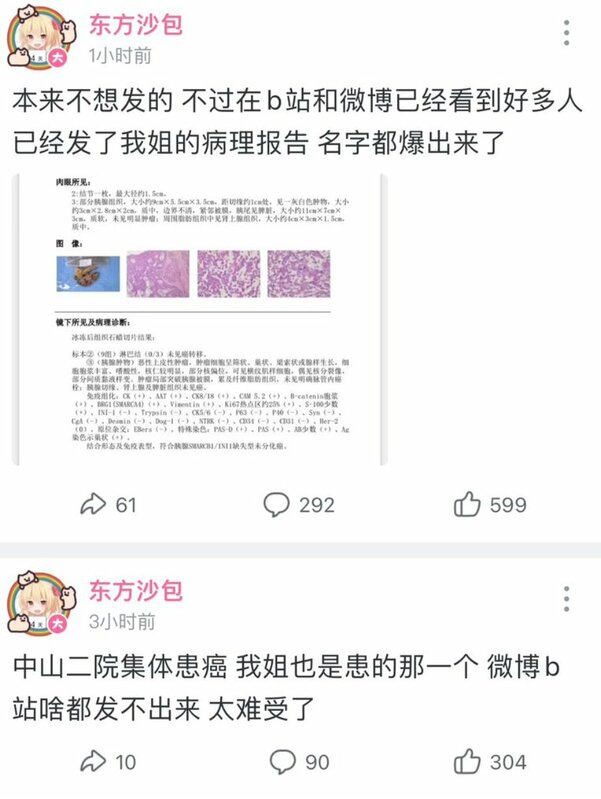Open overflow menu on the 1小时前 post
Image resolution: width=601 pixels, height=799 pixels.
[x=567, y=38]
